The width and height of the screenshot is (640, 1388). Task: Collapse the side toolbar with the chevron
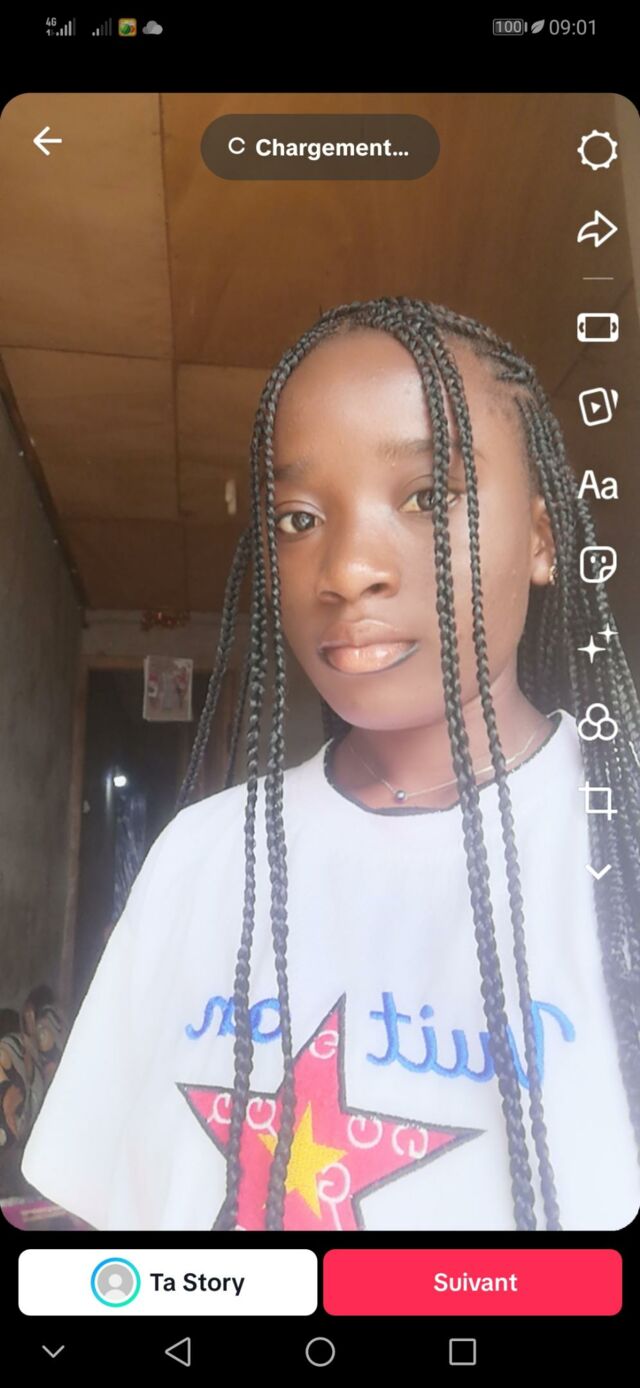(x=597, y=872)
